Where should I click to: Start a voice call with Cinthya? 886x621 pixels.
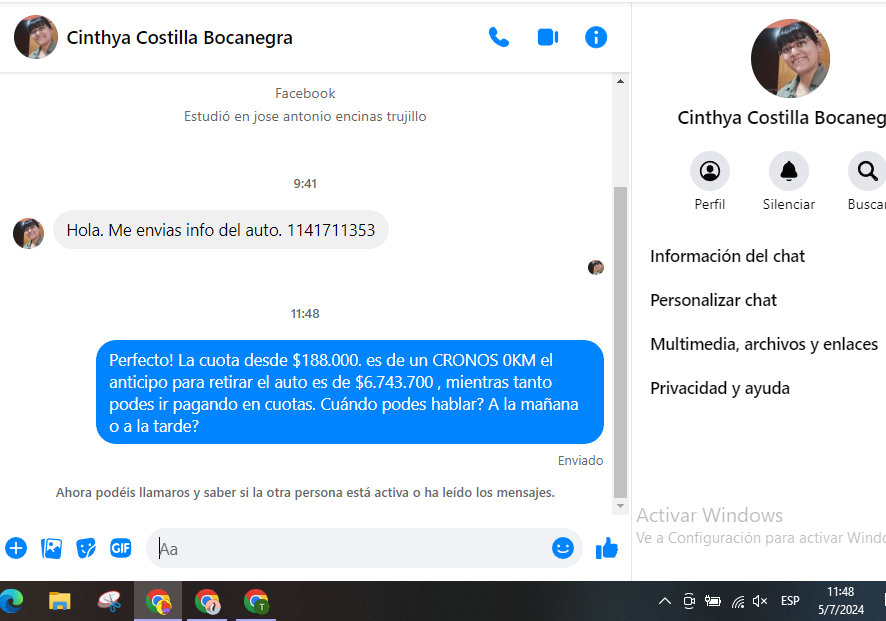tap(498, 38)
